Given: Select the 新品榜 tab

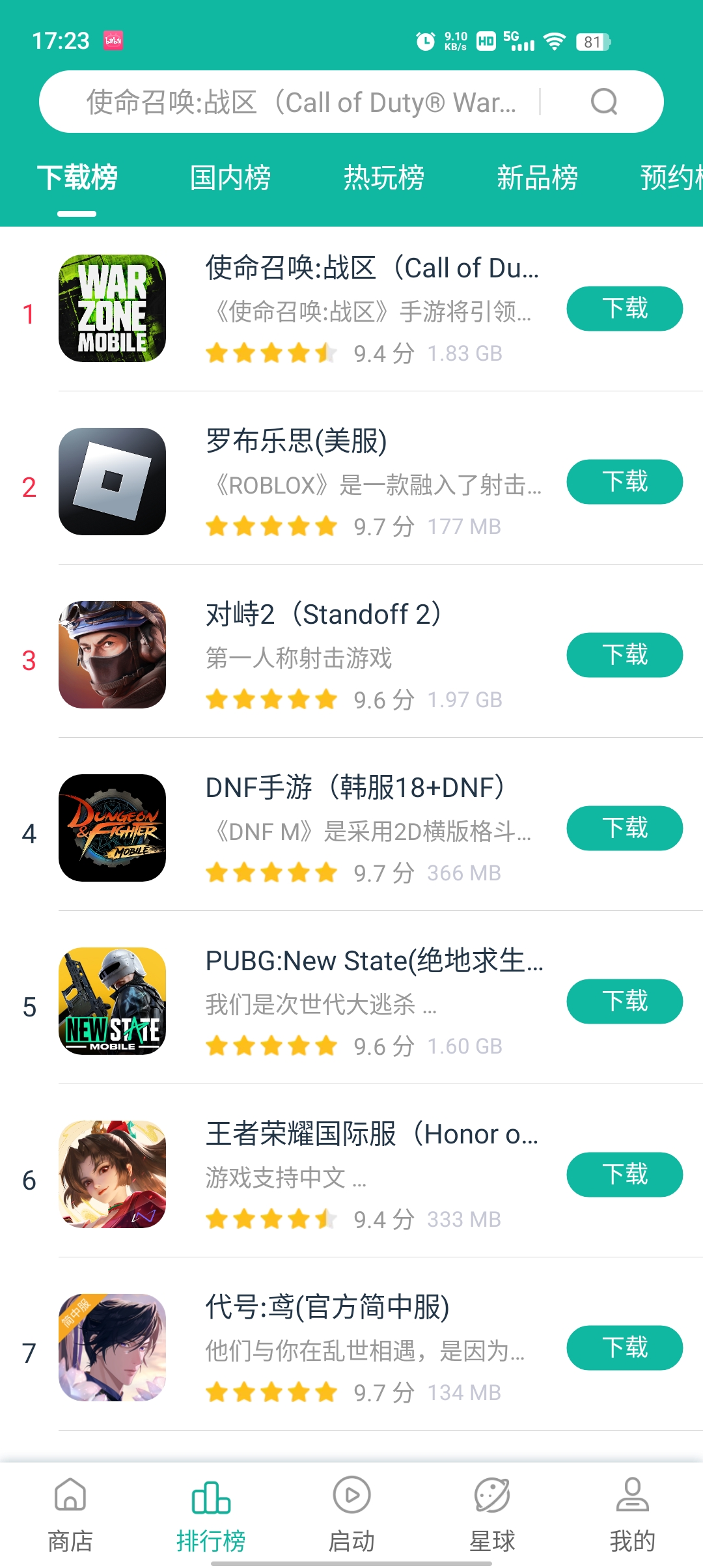Looking at the screenshot, I should (537, 178).
